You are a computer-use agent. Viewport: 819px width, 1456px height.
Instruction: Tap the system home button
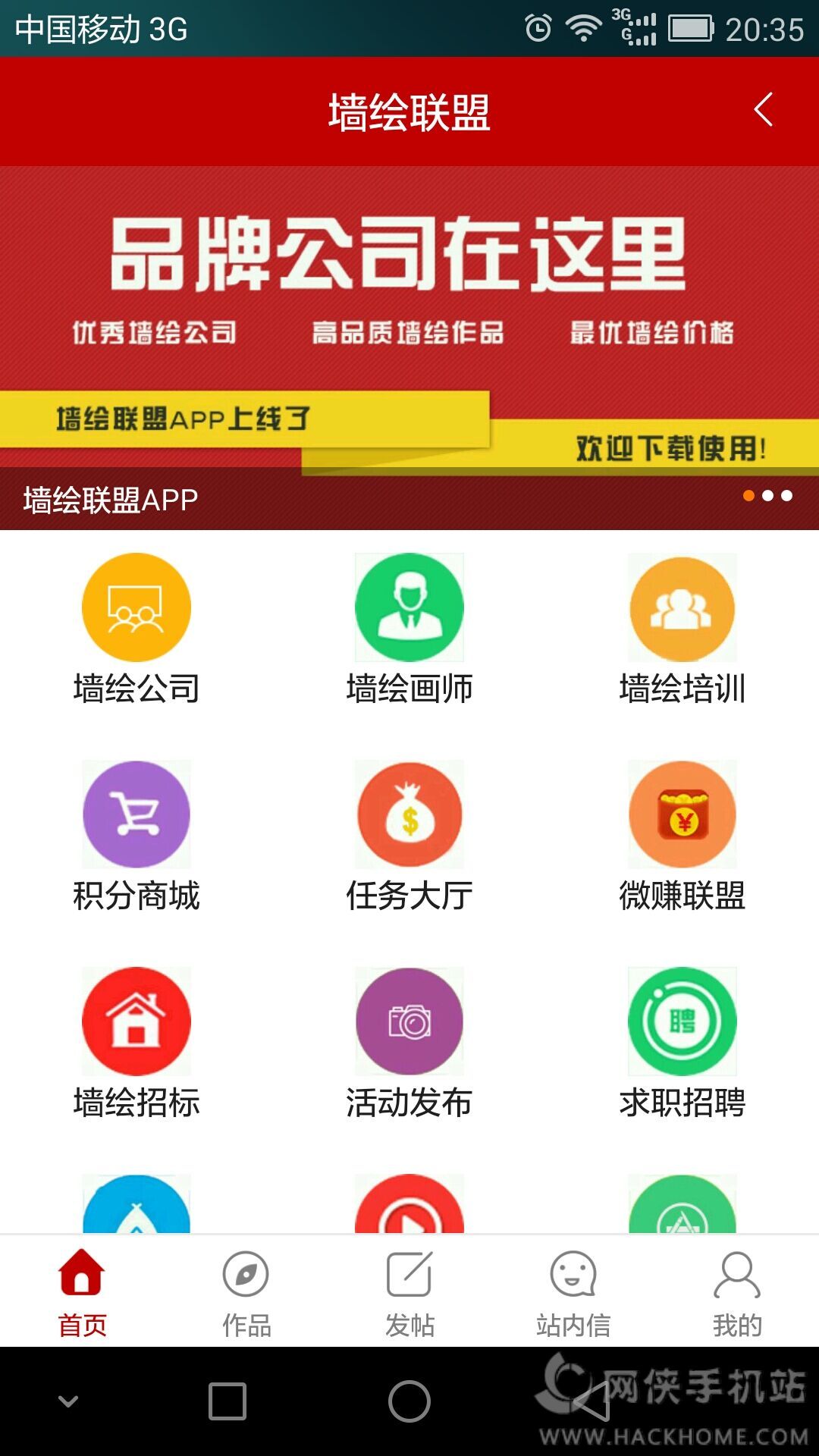[x=409, y=1401]
